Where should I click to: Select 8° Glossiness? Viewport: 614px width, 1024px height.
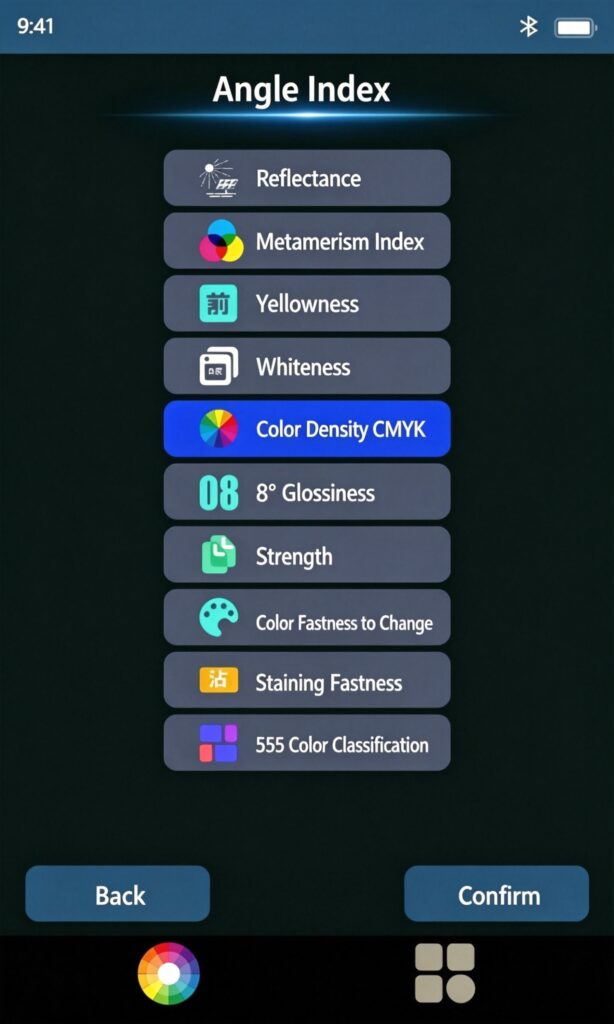pyautogui.click(x=307, y=492)
